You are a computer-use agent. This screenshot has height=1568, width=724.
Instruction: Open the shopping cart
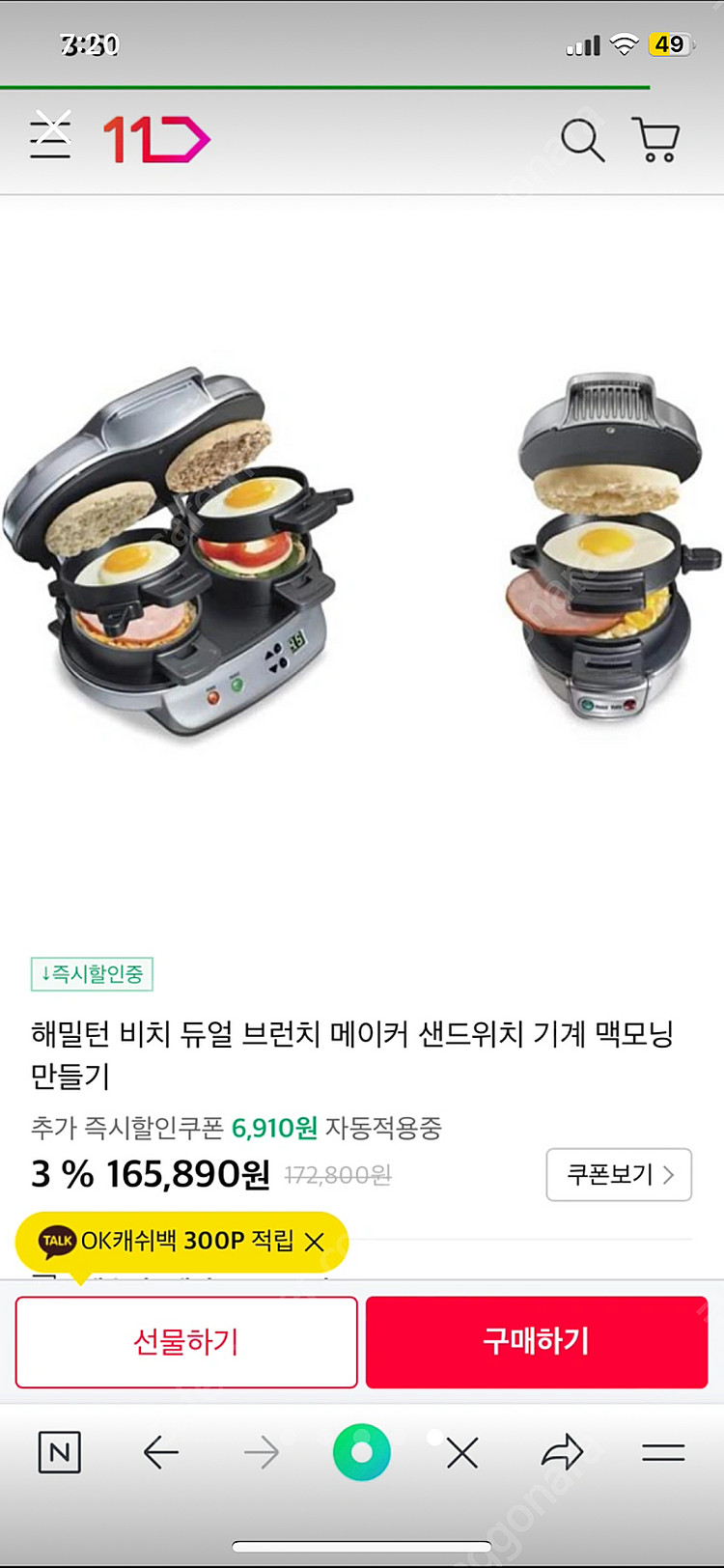(656, 141)
